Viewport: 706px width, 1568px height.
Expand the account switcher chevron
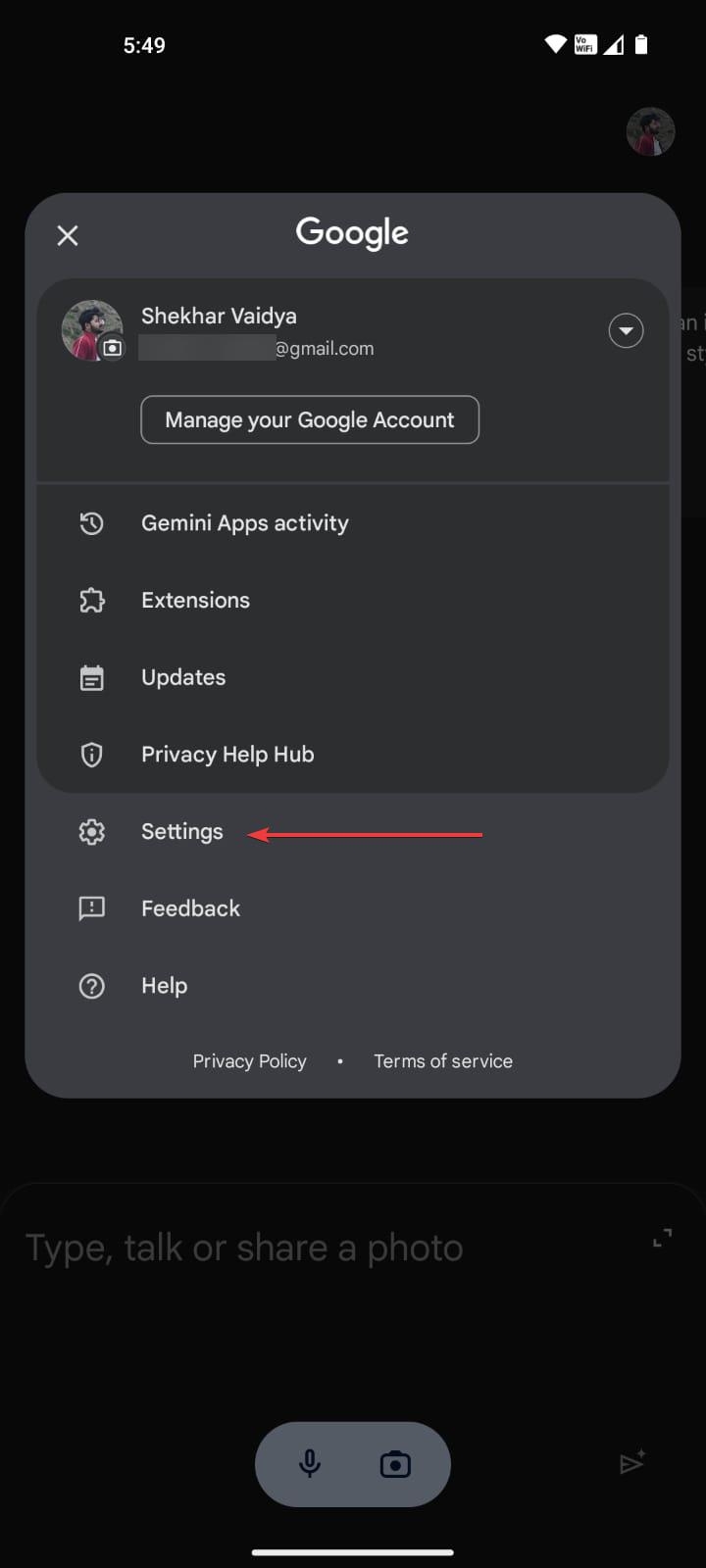click(626, 330)
